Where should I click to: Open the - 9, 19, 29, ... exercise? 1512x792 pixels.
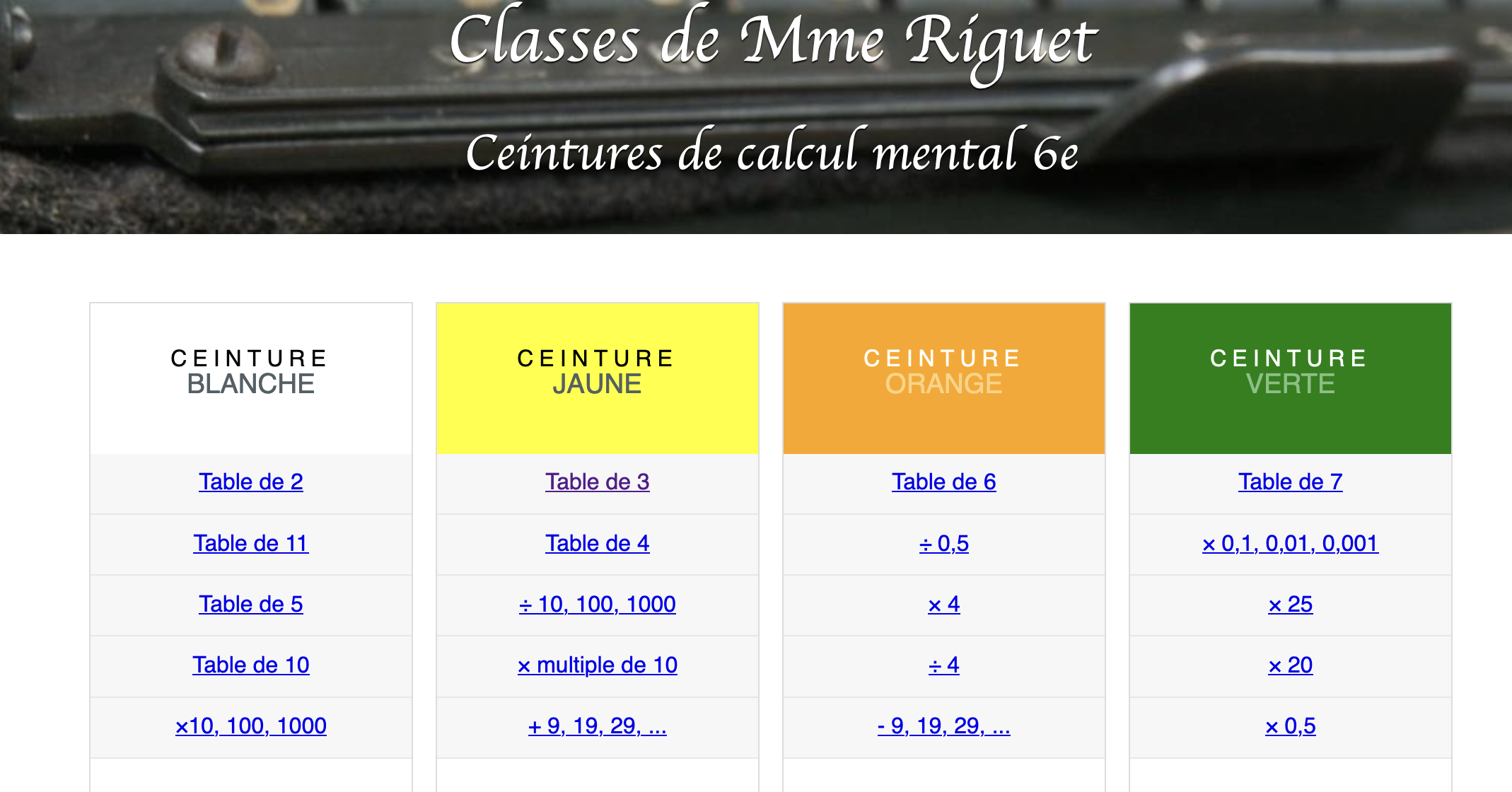(x=944, y=726)
